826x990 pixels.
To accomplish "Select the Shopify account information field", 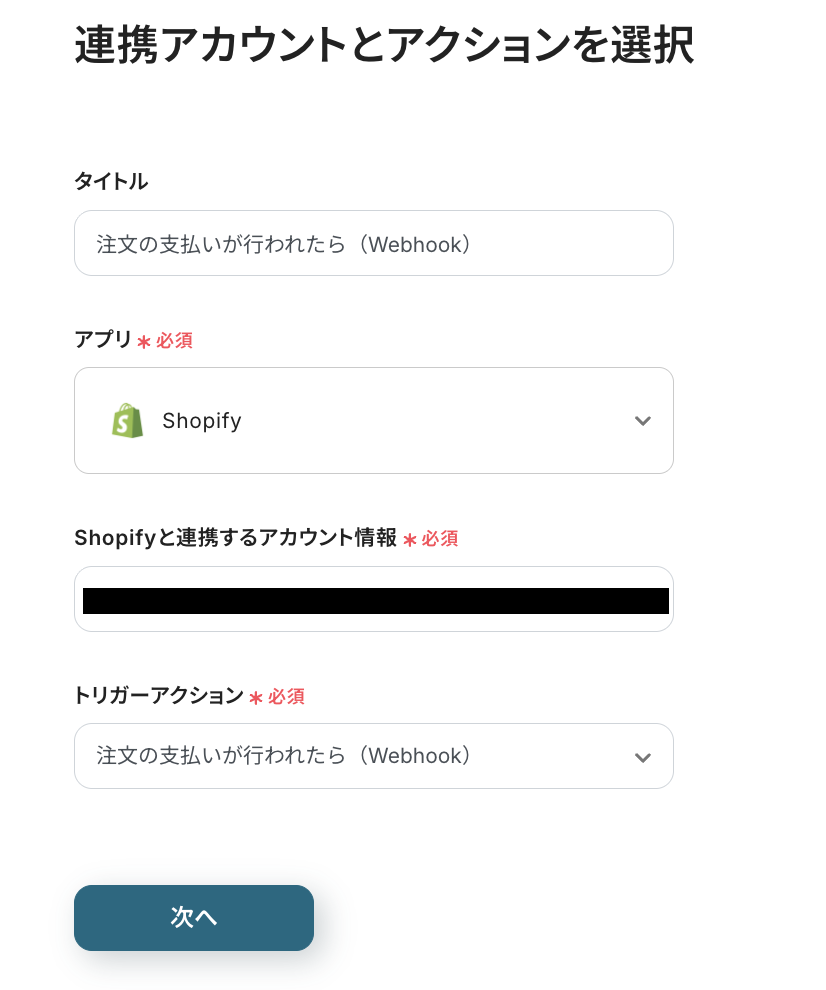I will pos(373,599).
